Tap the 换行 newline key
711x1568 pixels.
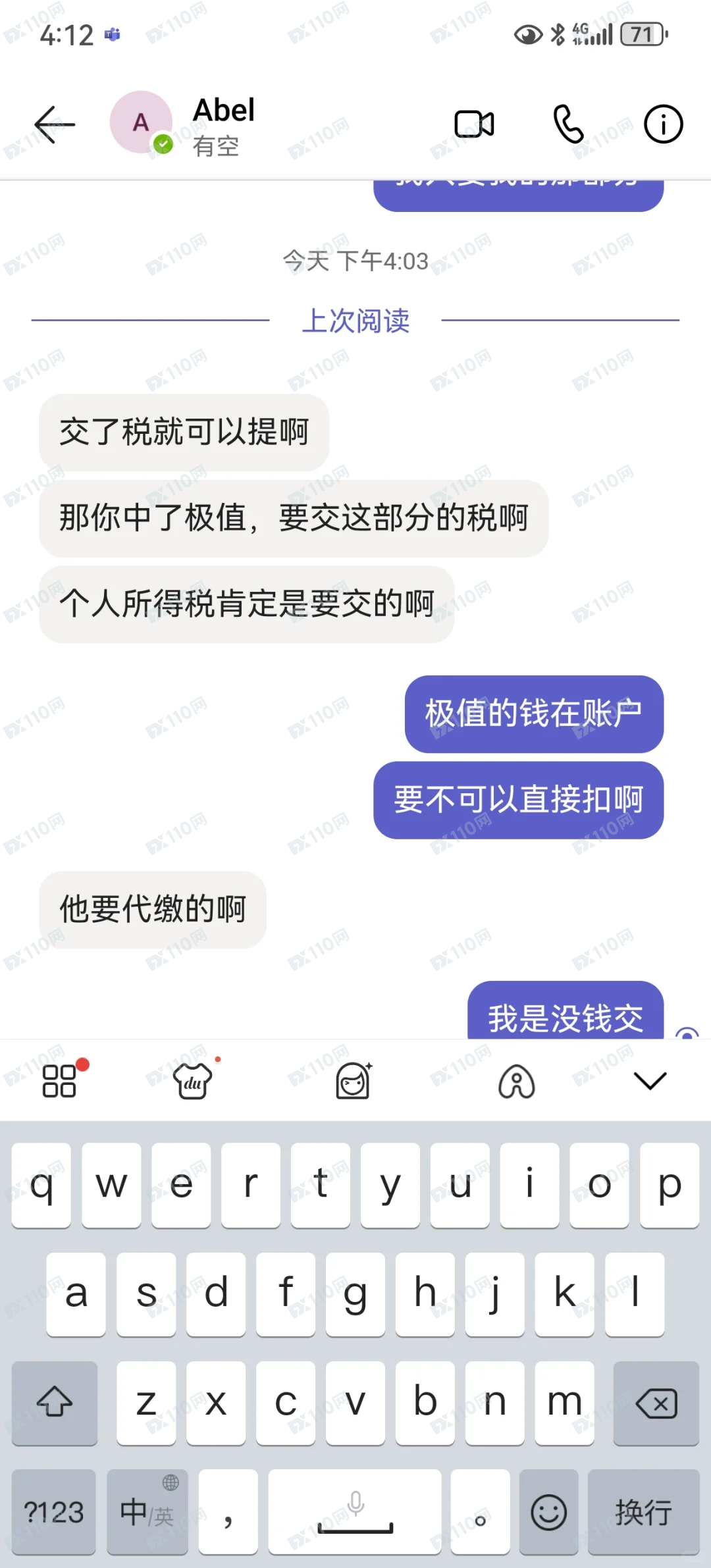click(x=643, y=1512)
